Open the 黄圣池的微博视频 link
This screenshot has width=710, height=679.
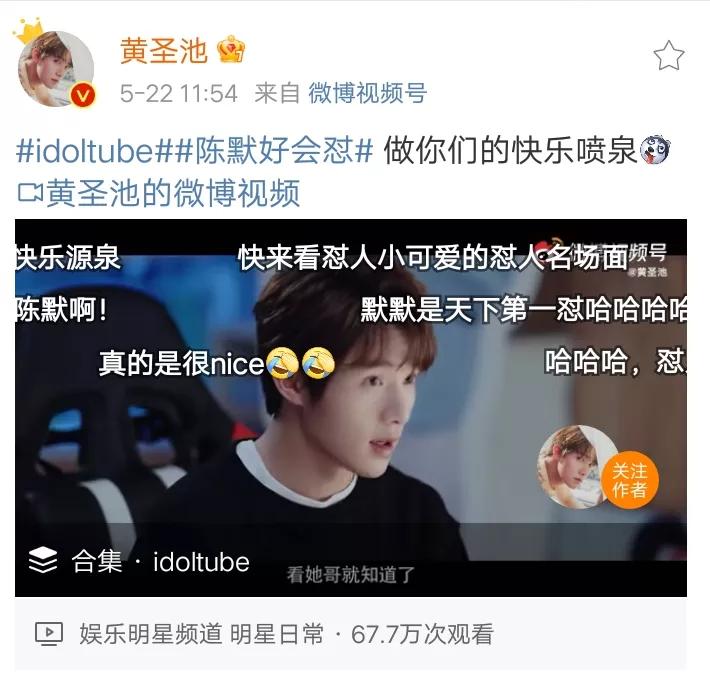(160, 192)
